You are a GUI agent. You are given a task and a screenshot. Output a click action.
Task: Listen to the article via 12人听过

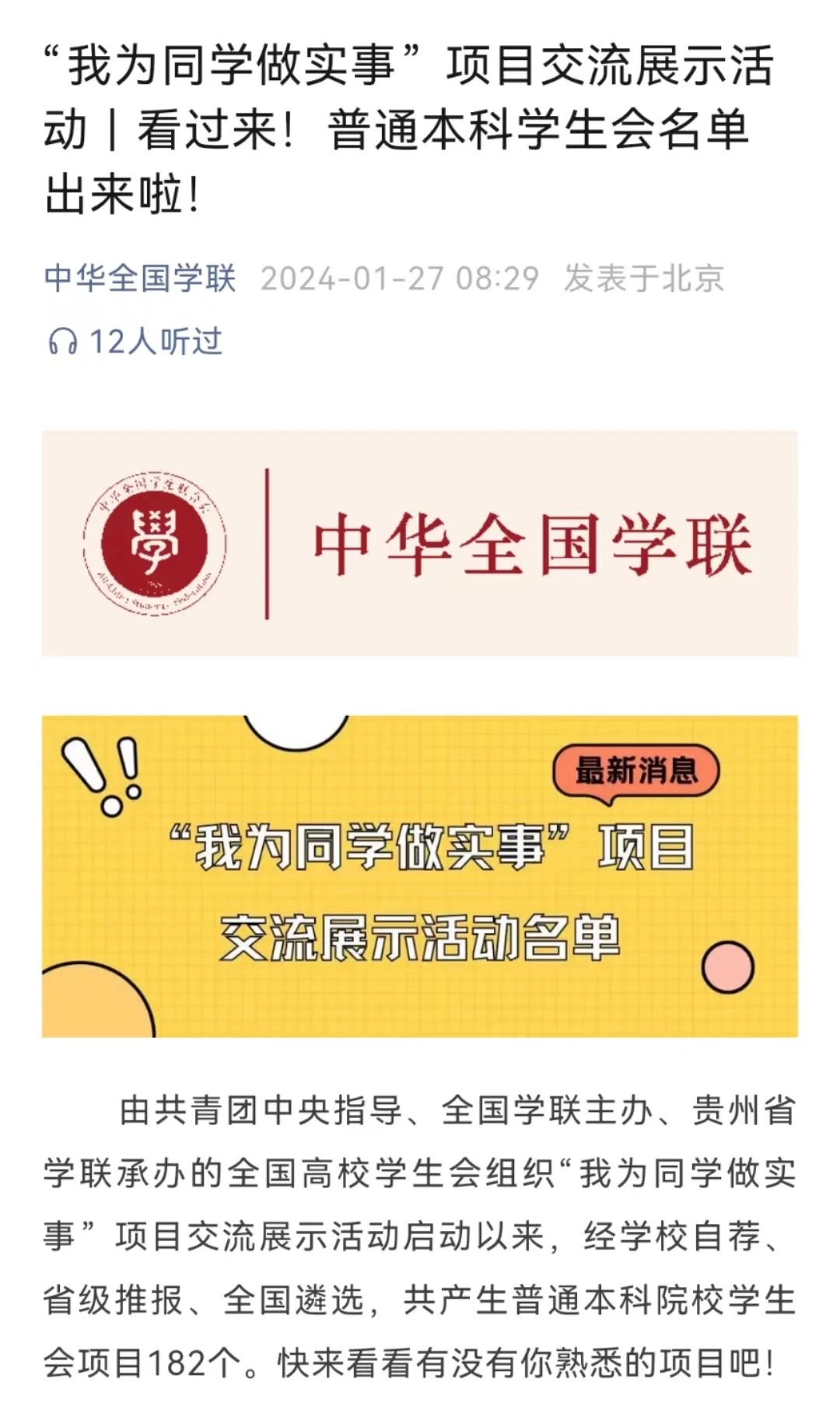(135, 342)
